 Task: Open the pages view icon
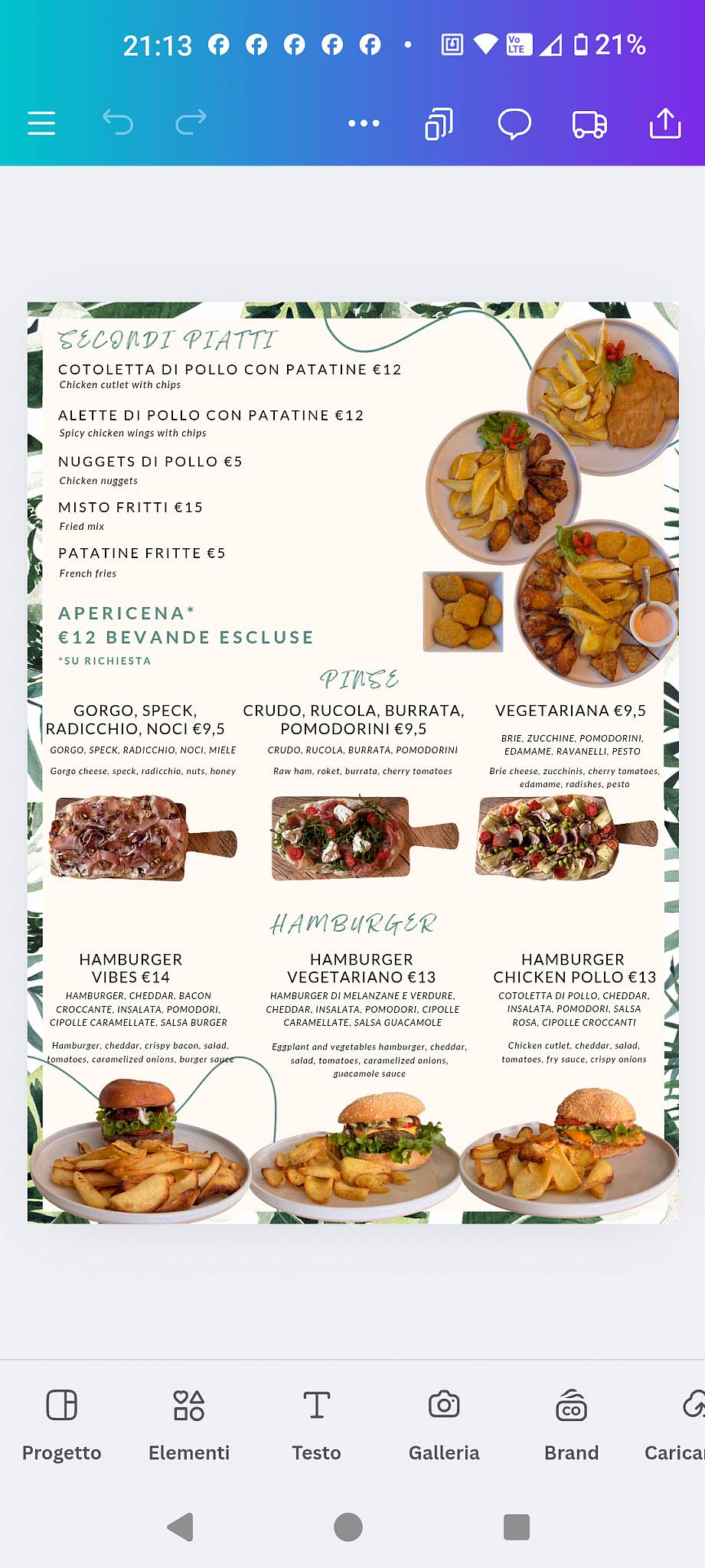click(439, 123)
